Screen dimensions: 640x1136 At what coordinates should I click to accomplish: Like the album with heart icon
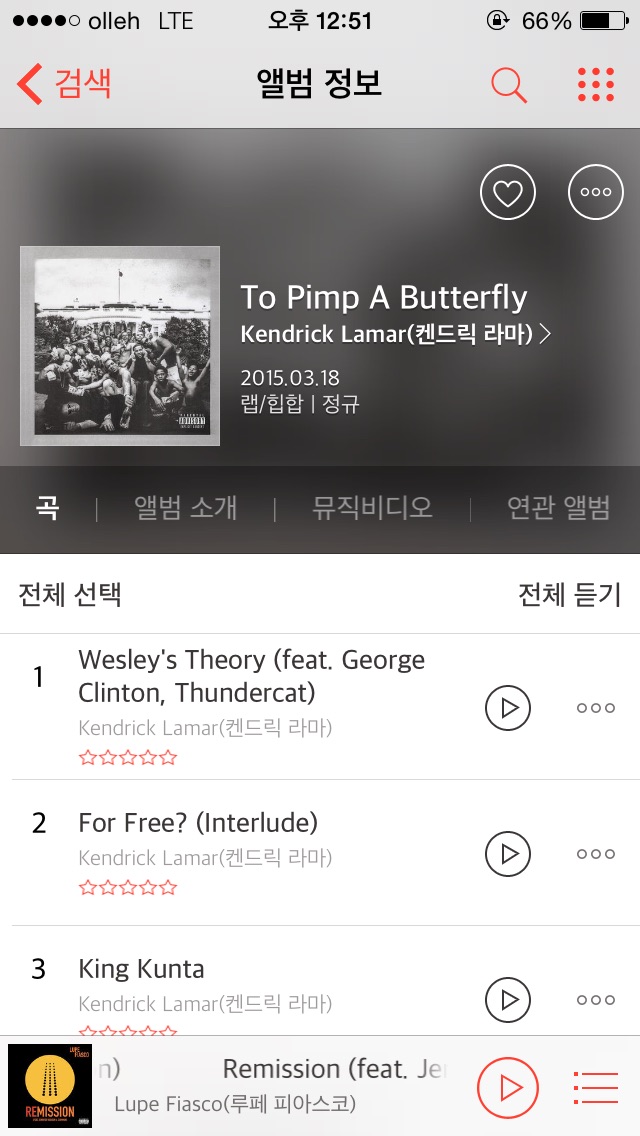tap(508, 191)
